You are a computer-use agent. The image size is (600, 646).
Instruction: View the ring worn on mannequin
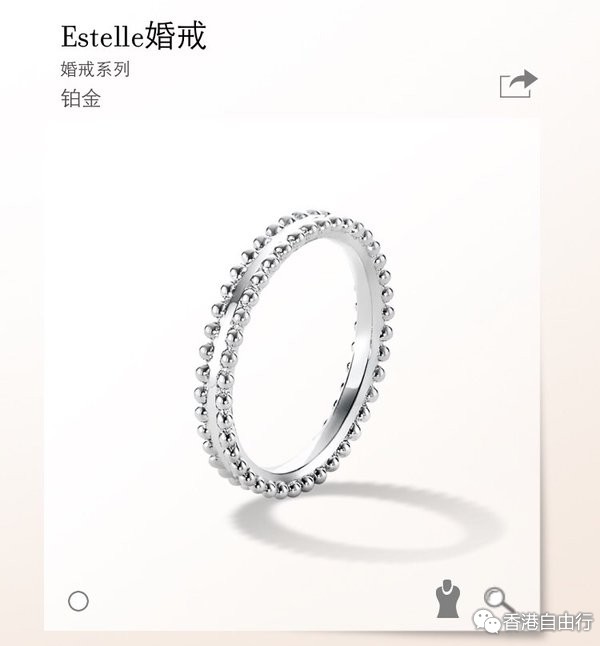[447, 600]
